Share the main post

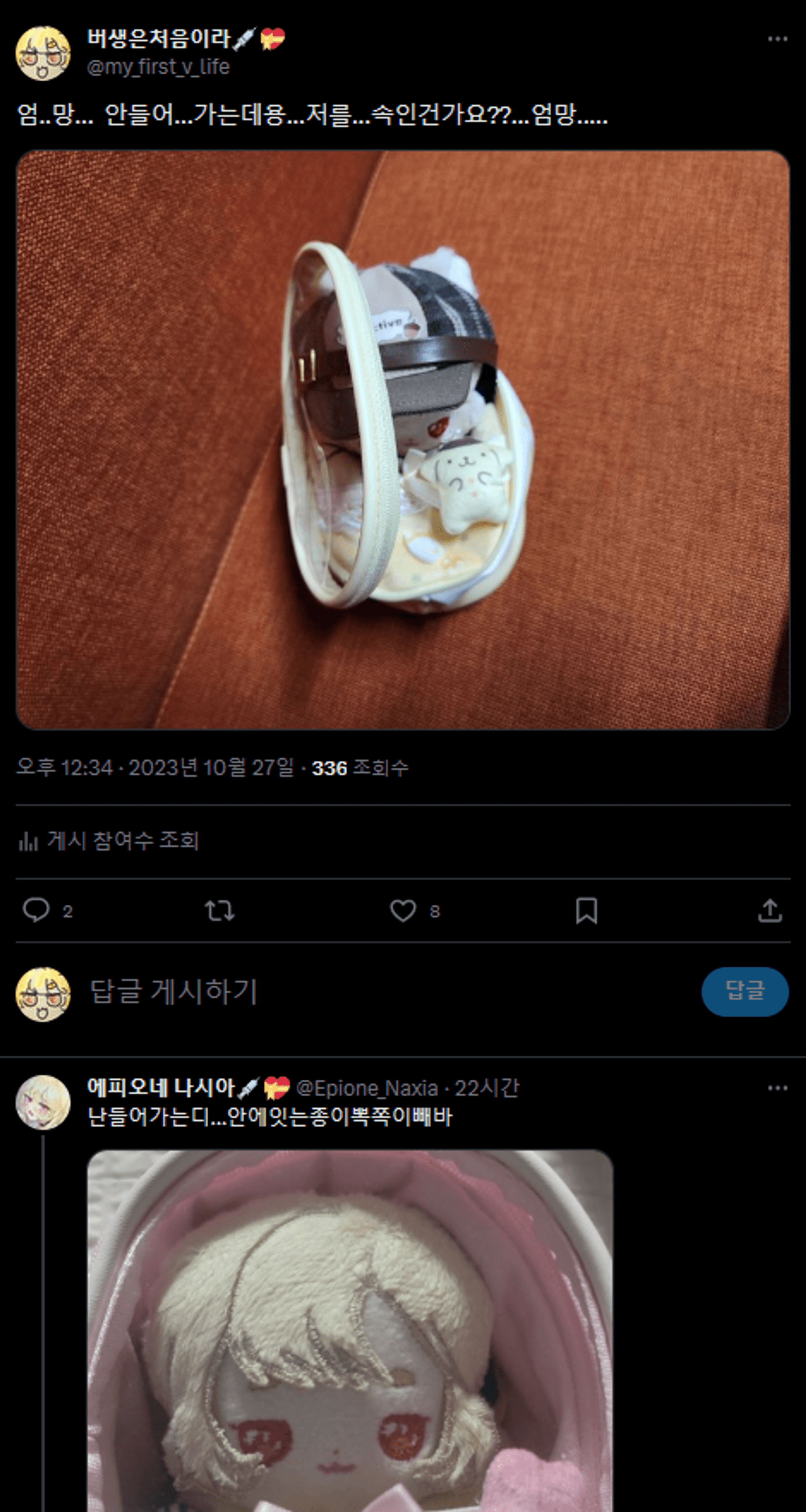769,910
